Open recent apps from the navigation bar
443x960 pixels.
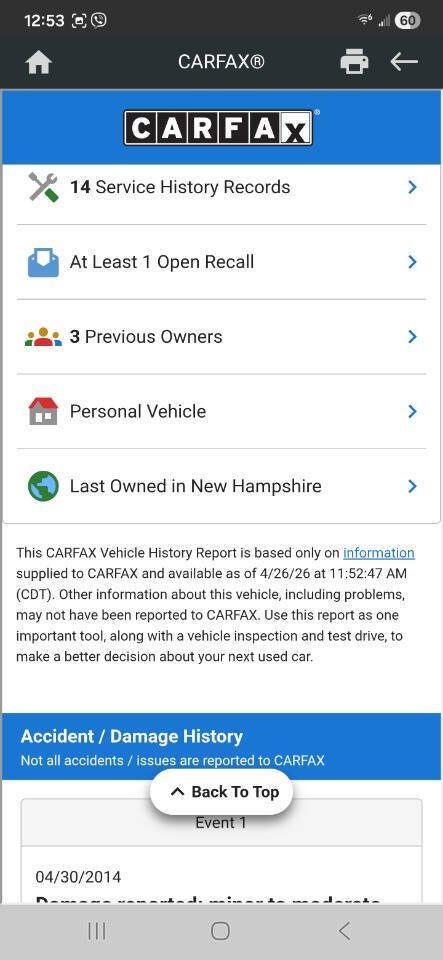(x=96, y=931)
